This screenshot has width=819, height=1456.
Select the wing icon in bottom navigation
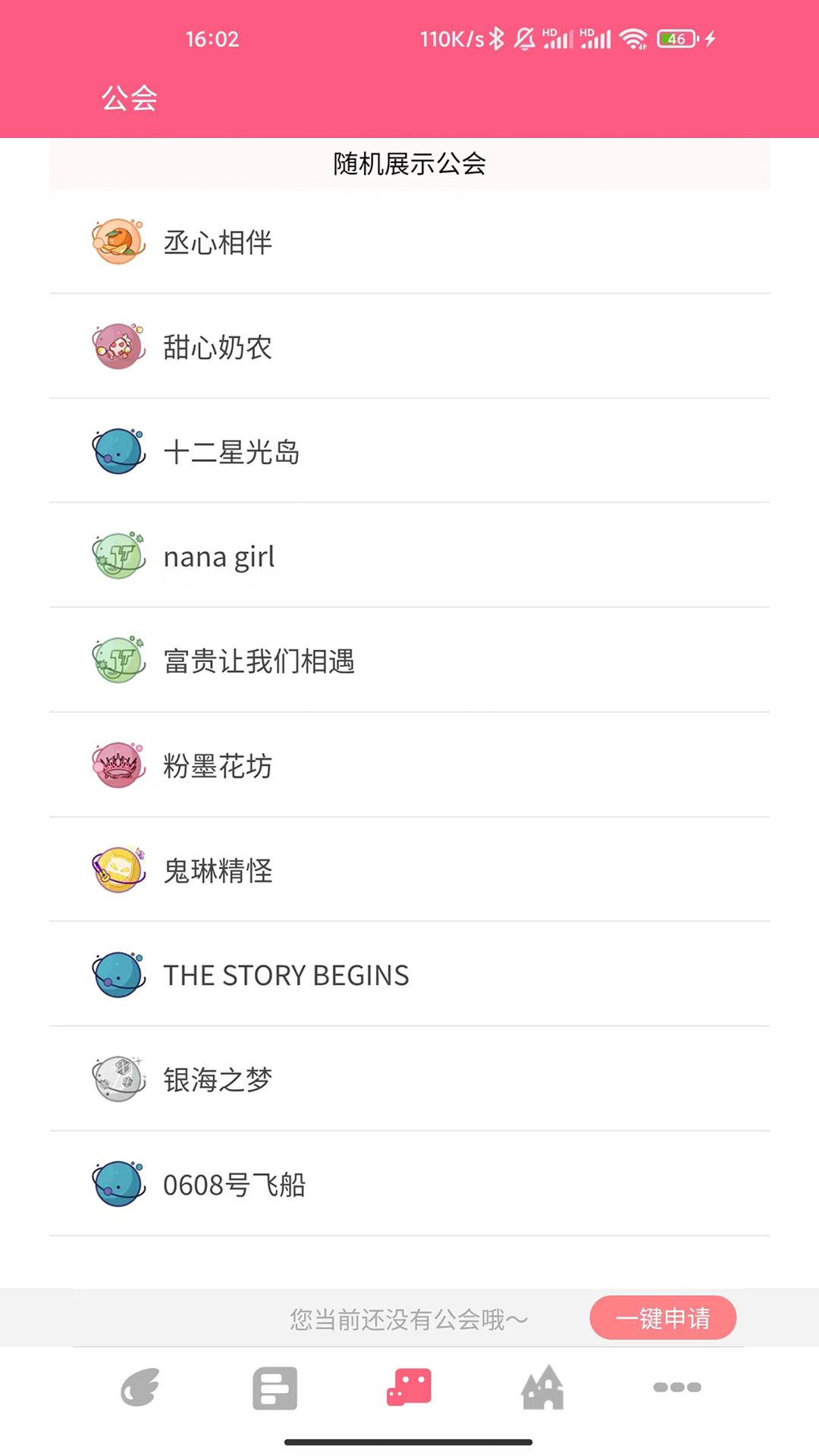[140, 1388]
